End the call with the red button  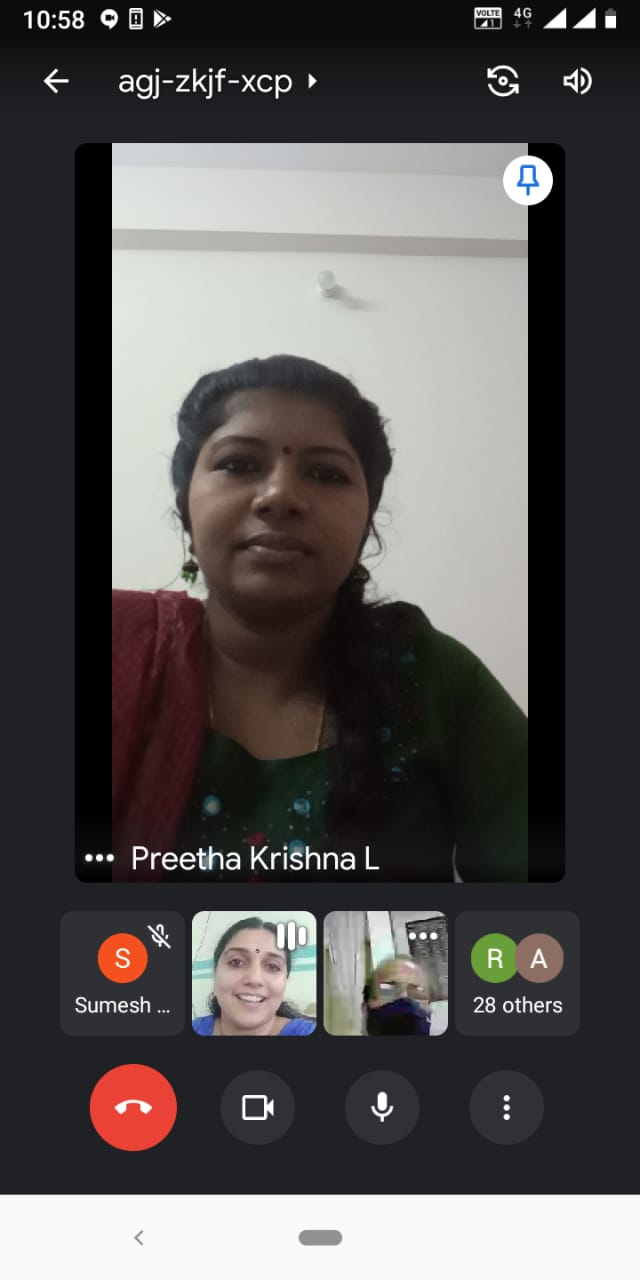click(x=133, y=1107)
